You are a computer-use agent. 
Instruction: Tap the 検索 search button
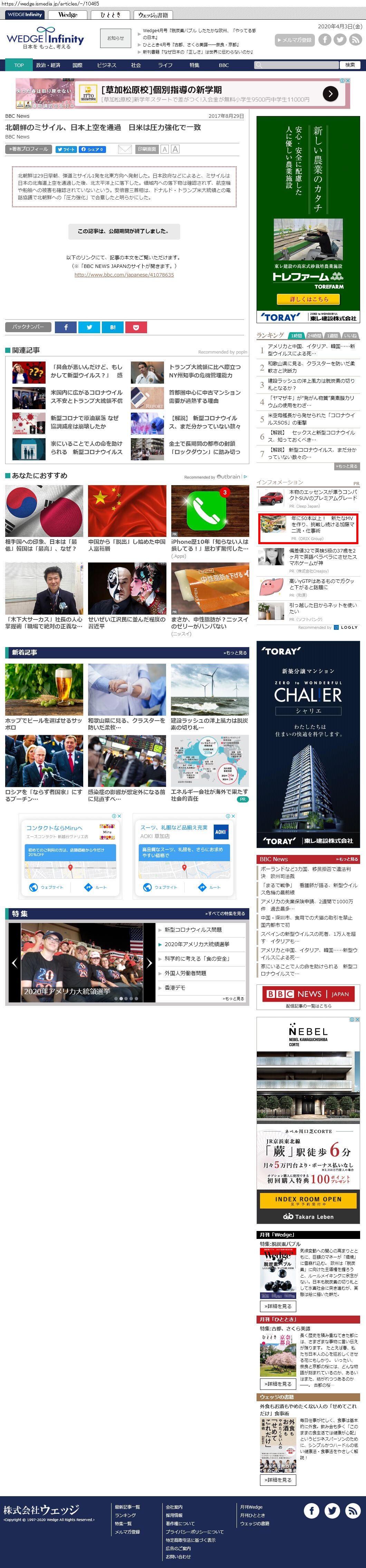click(x=349, y=65)
